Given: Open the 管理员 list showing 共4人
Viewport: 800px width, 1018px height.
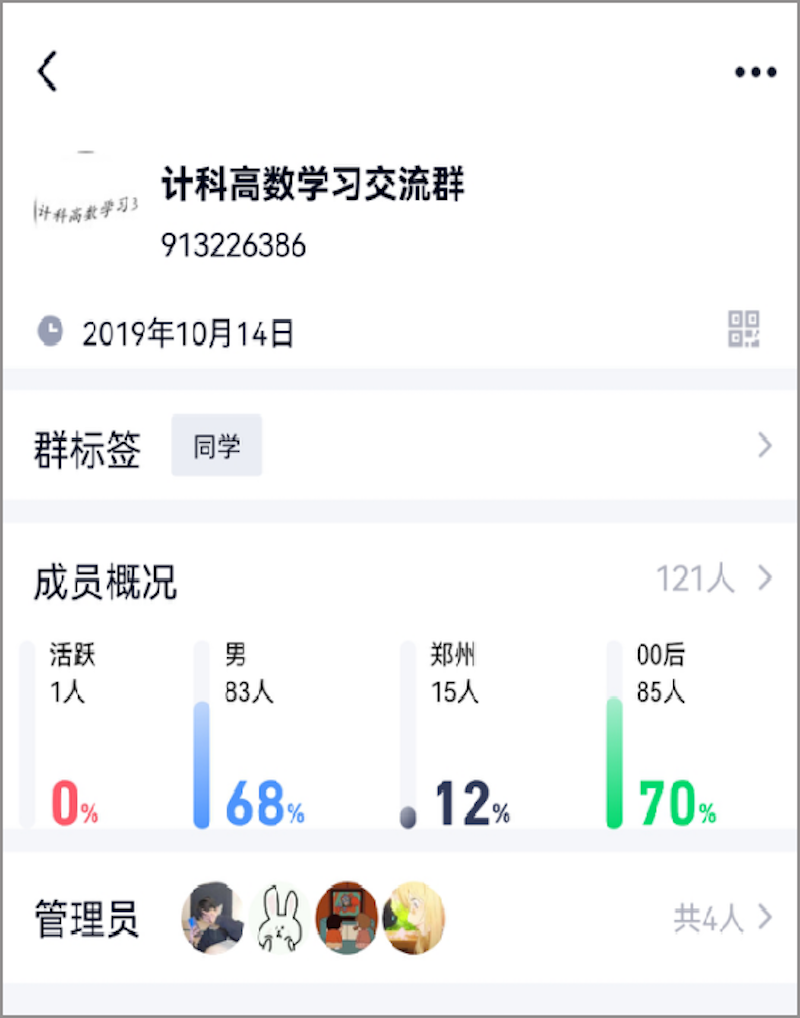Looking at the screenshot, I should (722, 917).
